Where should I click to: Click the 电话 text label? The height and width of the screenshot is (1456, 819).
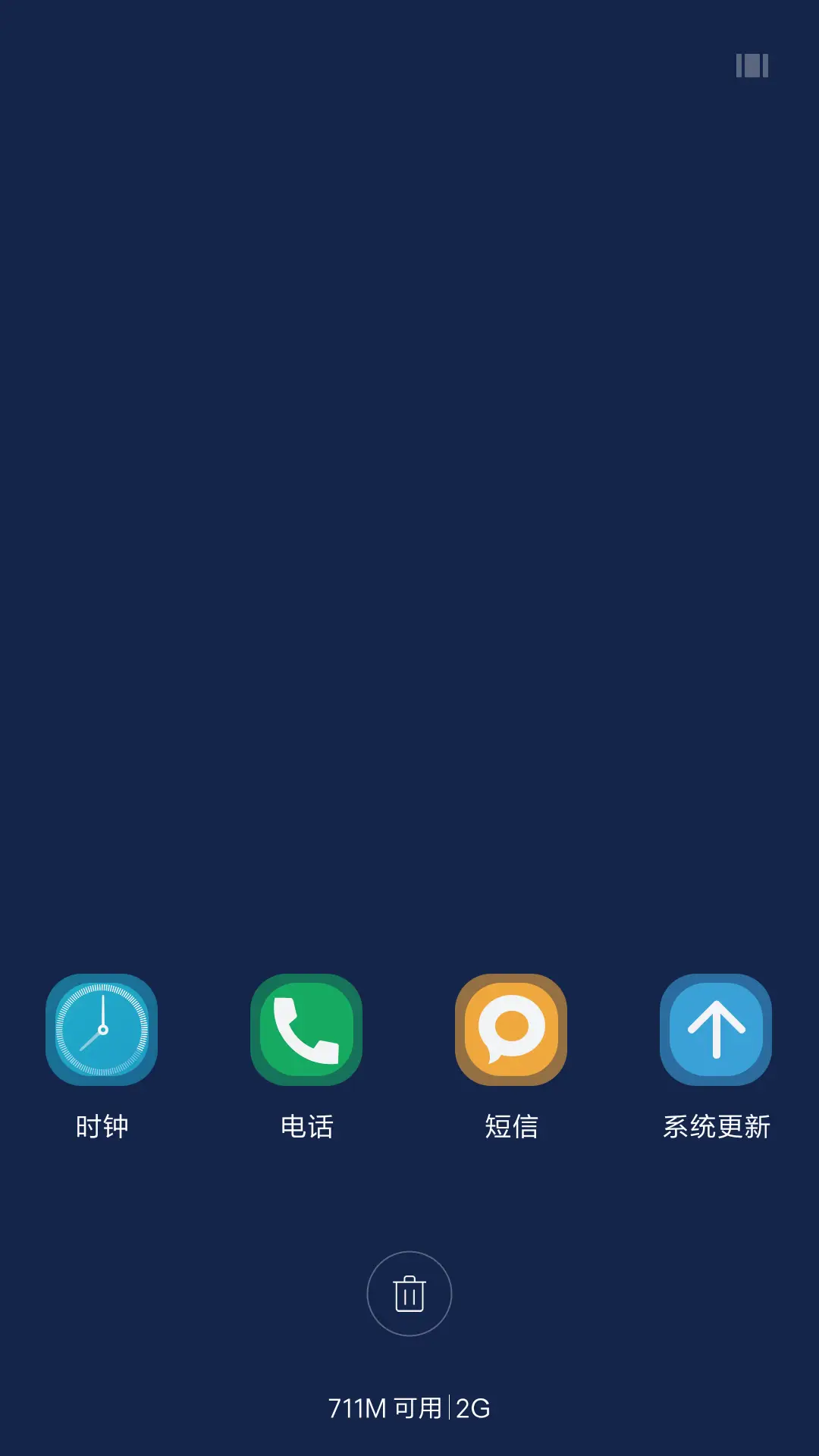(x=306, y=1127)
